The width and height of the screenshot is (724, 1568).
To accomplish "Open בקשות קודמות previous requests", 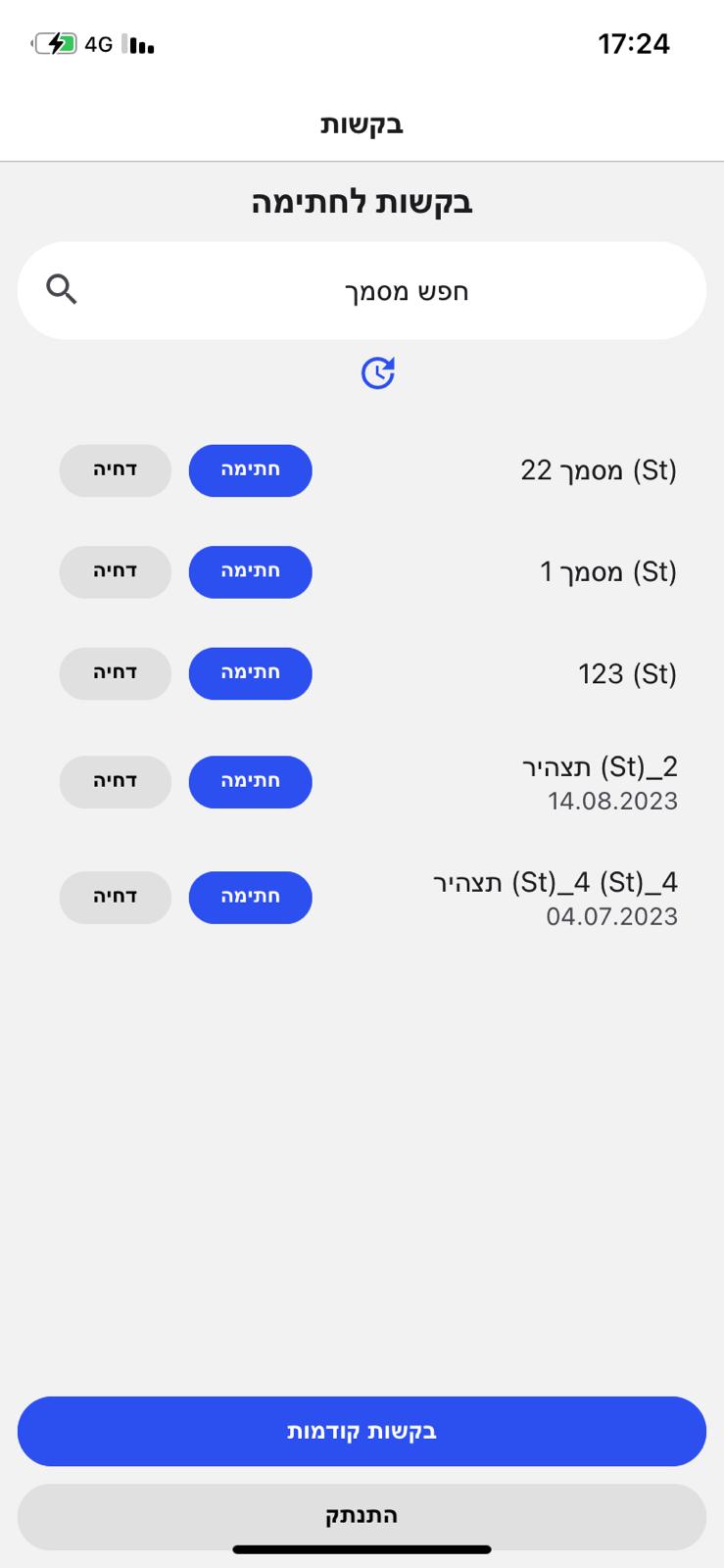I will pyautogui.click(x=362, y=1432).
